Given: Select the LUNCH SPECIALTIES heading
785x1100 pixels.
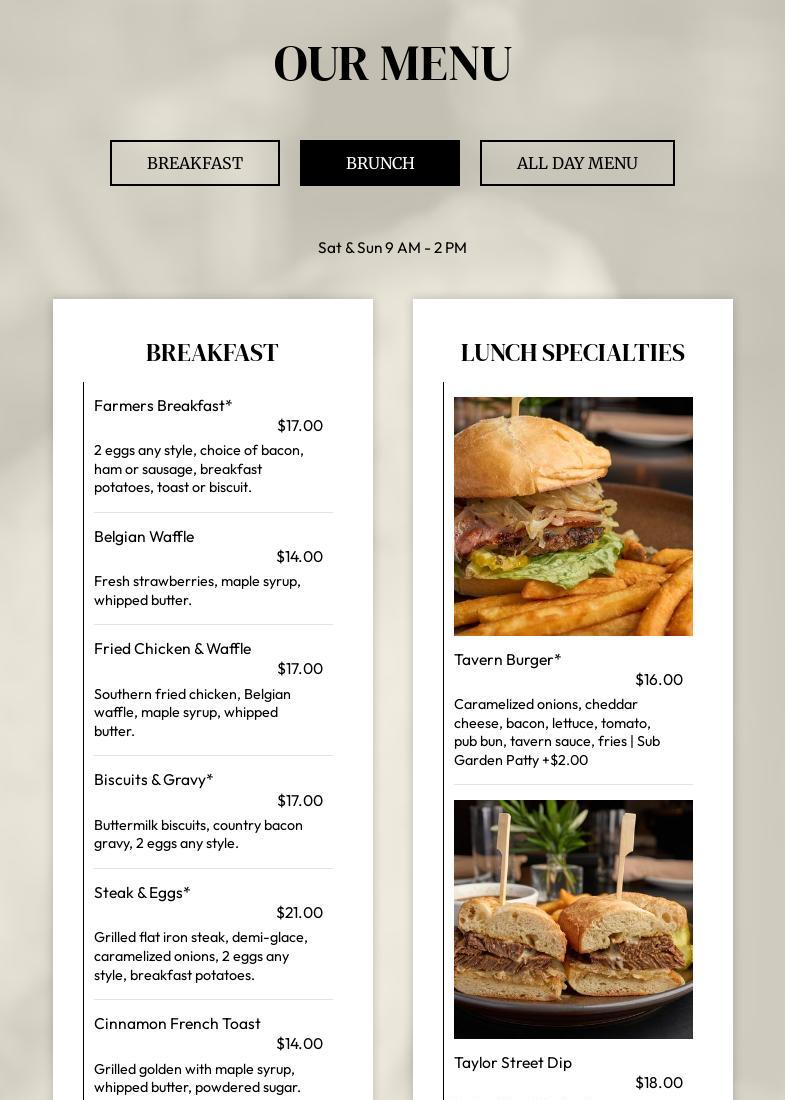Looking at the screenshot, I should click(x=572, y=352).
